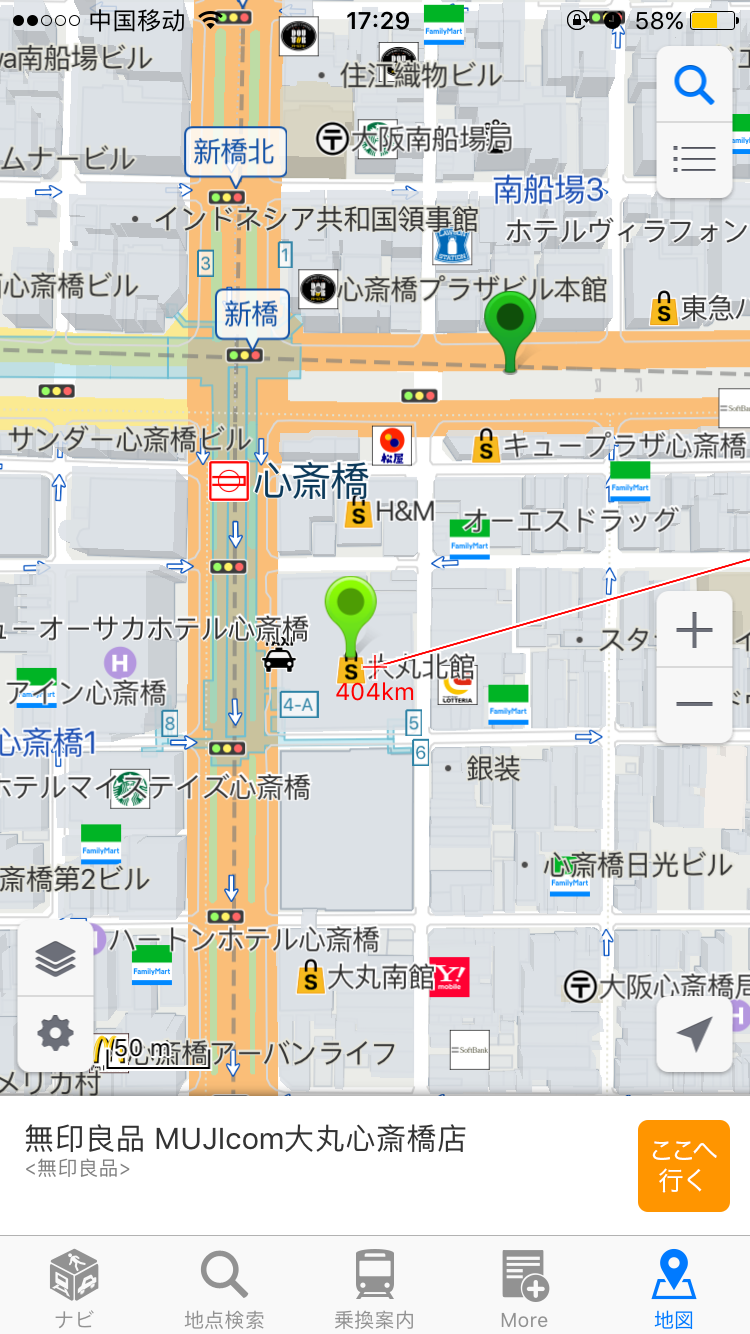Tap the ここへ行く route button

pyautogui.click(x=684, y=1166)
